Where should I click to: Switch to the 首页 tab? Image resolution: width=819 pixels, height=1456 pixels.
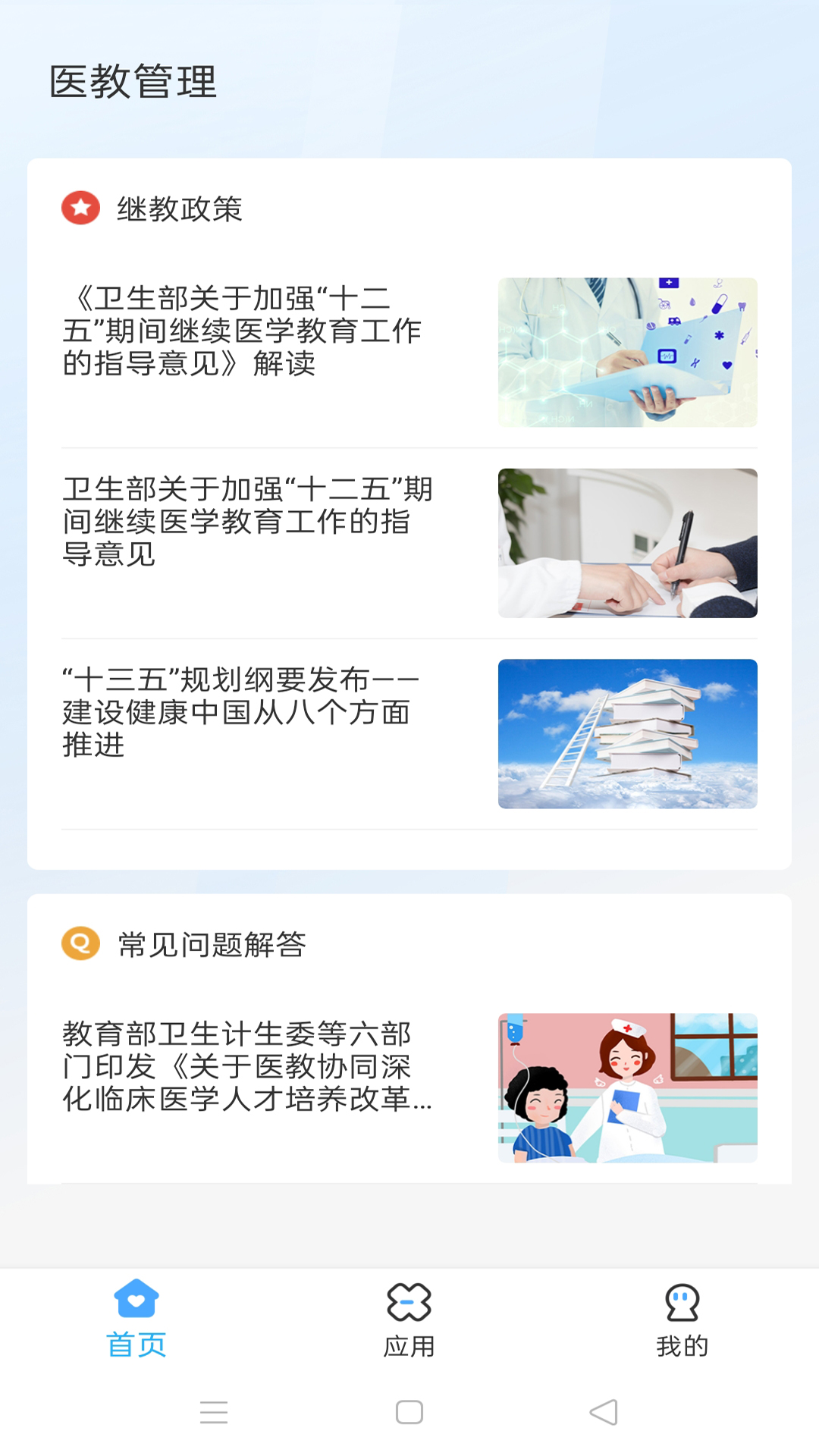click(136, 1319)
